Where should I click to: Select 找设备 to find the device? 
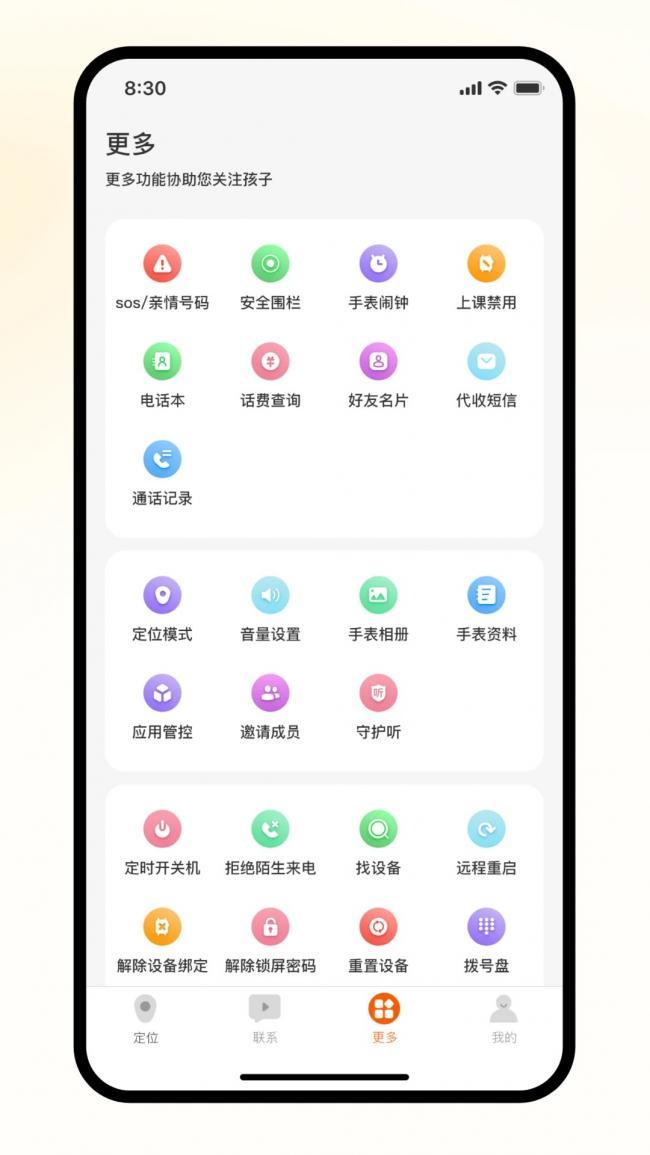pyautogui.click(x=378, y=830)
